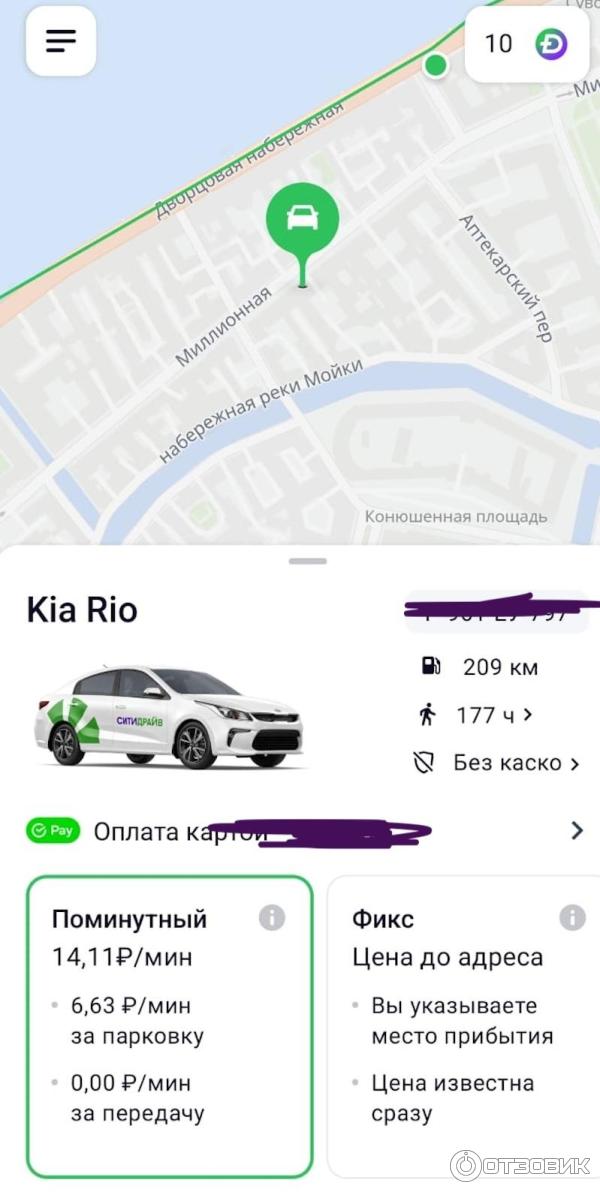Show info about the Поминутный tariff
The height and width of the screenshot is (1192, 600).
pos(272,918)
